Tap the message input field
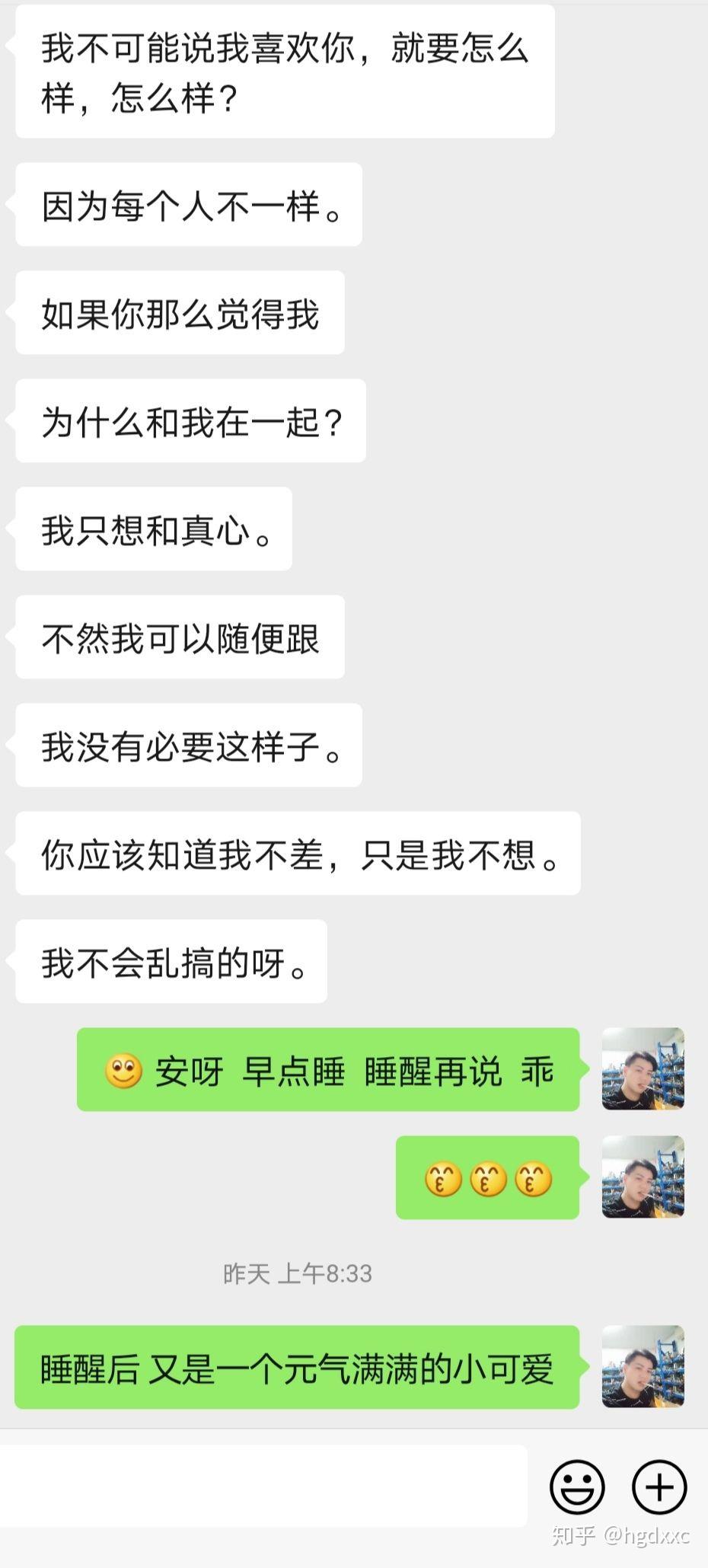The height and width of the screenshot is (1568, 708). pos(263,1486)
